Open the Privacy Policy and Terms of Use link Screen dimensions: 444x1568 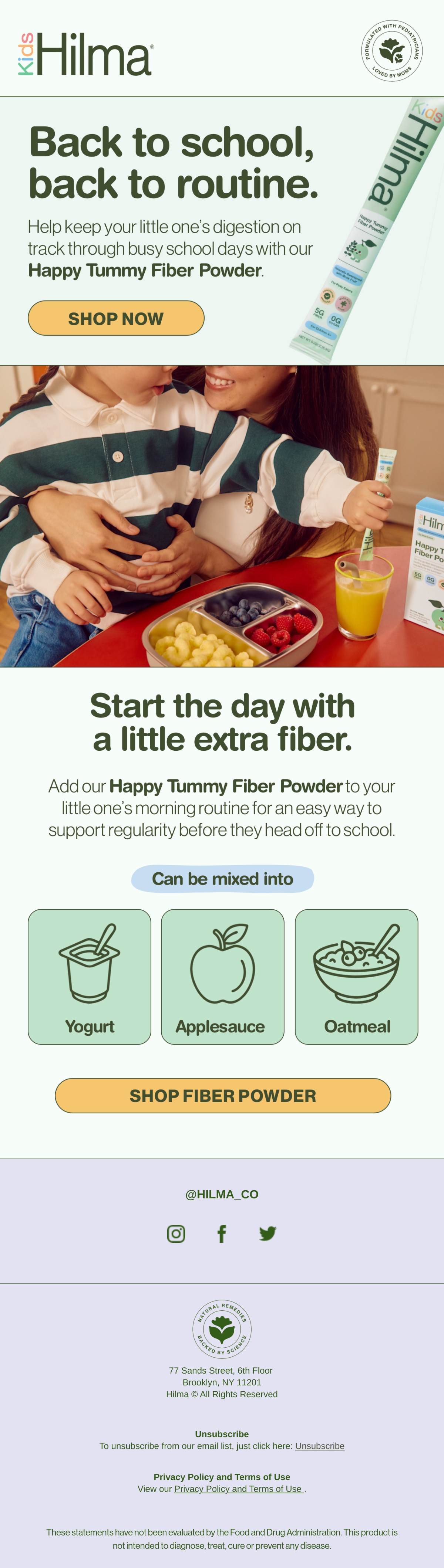[x=239, y=1488]
